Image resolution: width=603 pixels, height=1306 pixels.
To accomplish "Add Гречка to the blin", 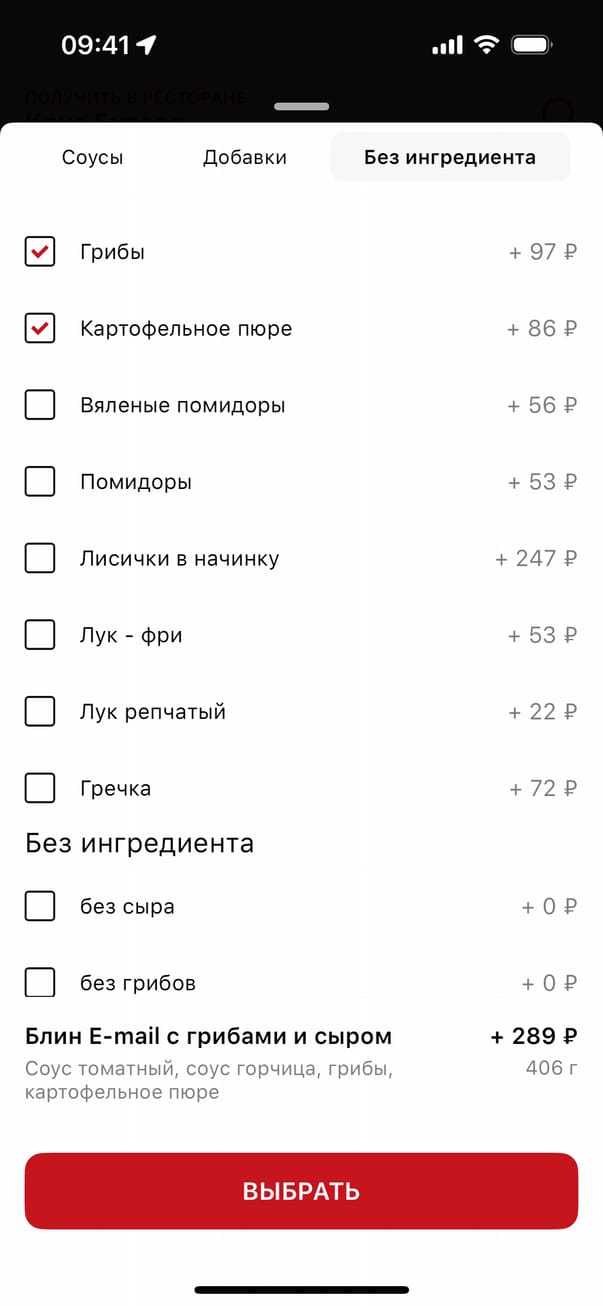I will (x=40, y=788).
